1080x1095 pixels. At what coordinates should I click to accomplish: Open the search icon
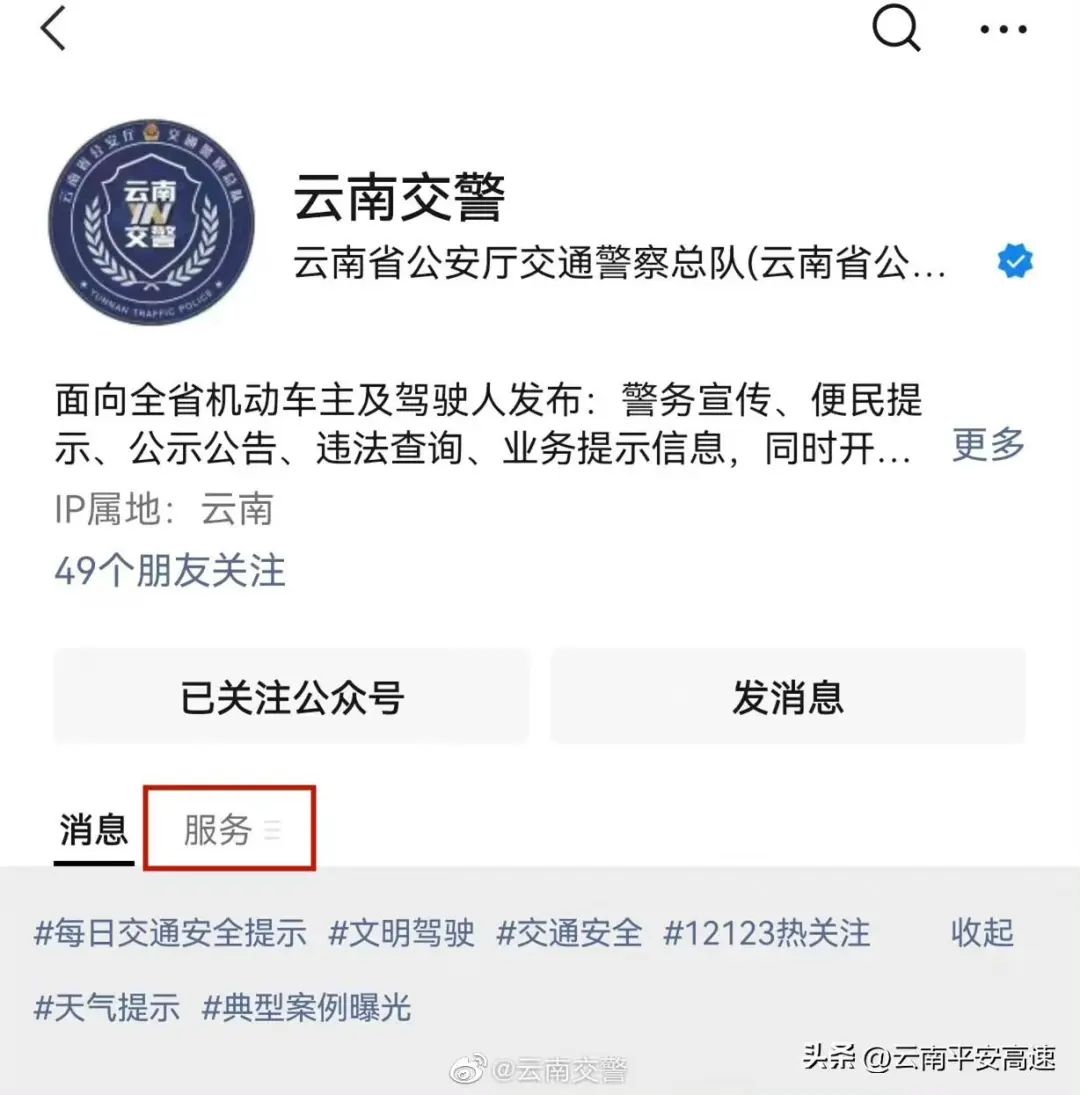coord(897,30)
